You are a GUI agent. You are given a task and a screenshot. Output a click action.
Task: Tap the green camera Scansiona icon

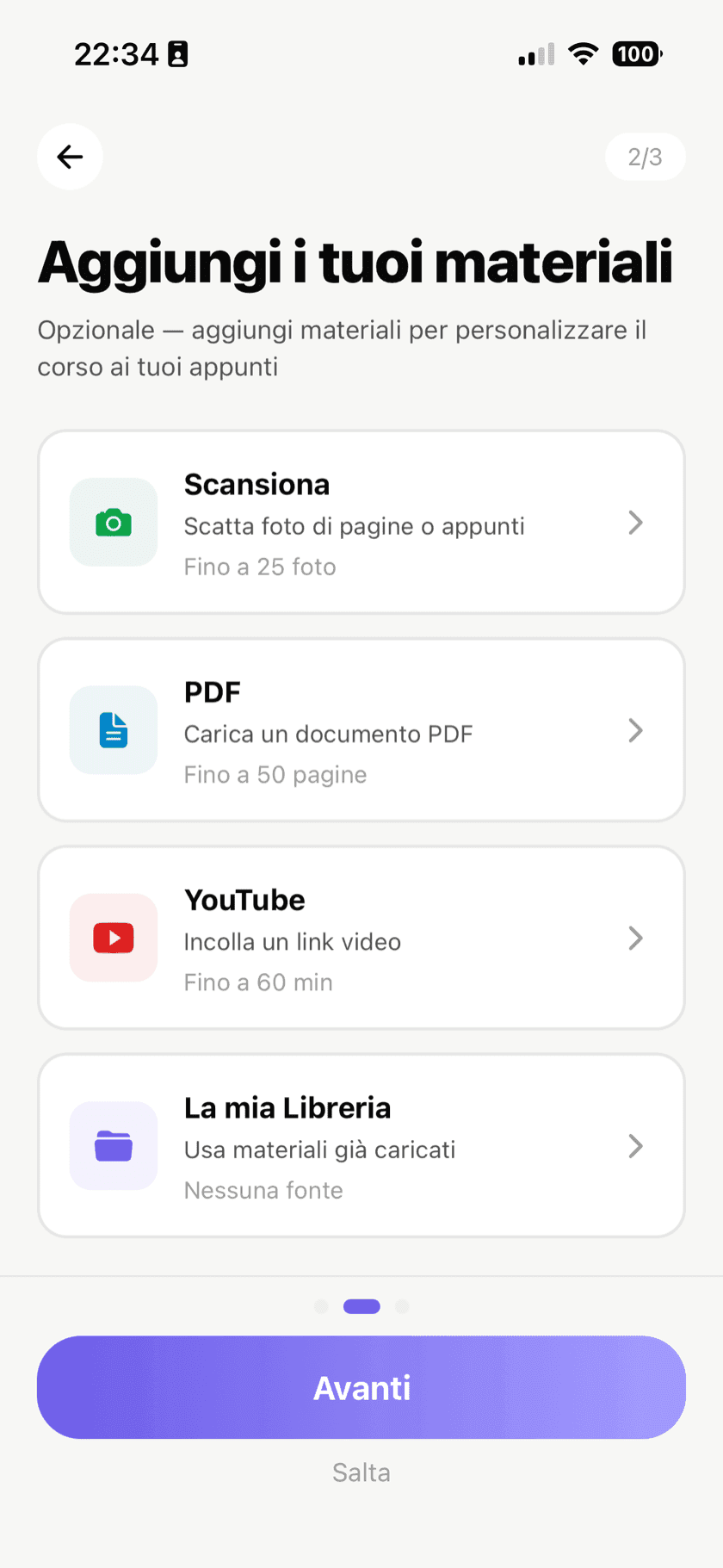pyautogui.click(x=113, y=523)
